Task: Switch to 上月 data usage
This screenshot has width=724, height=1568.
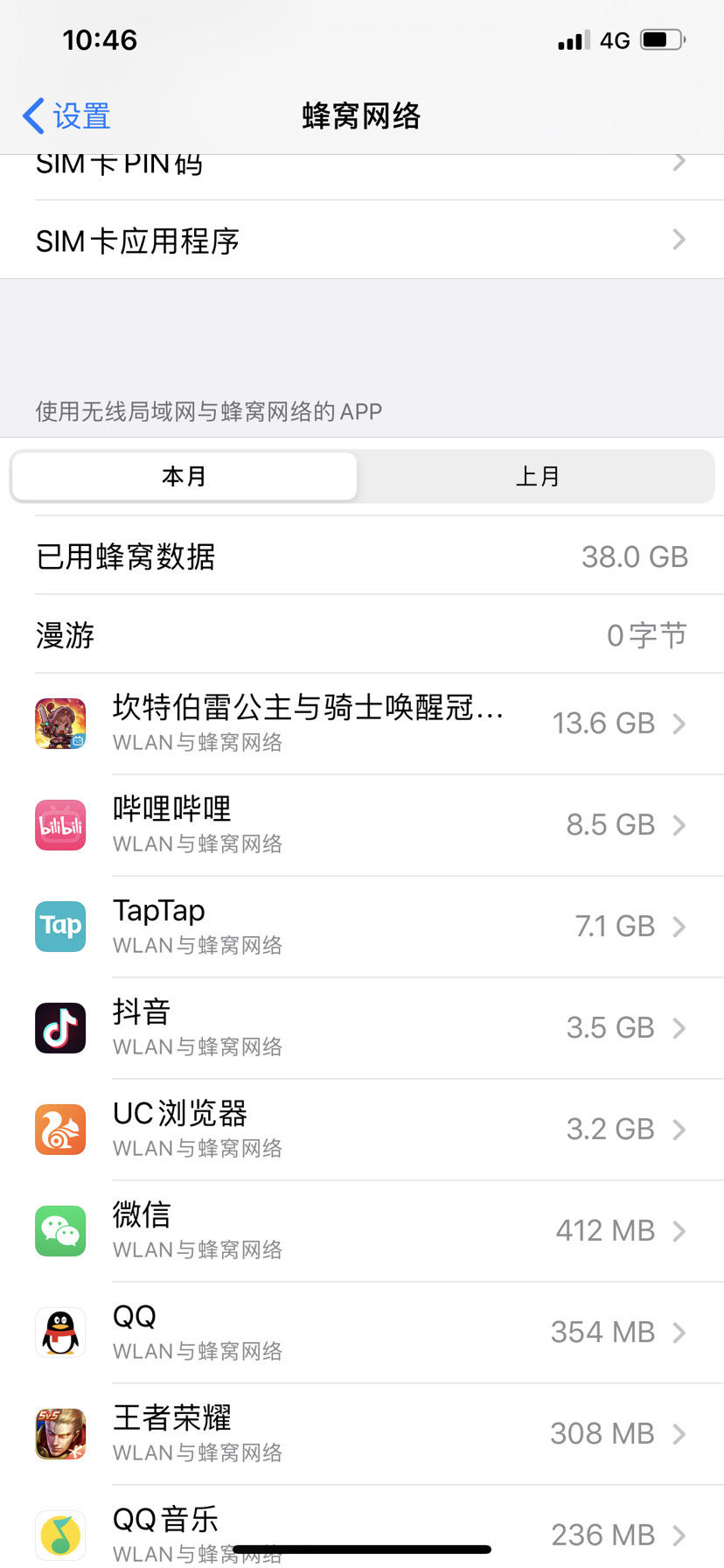Action: (537, 476)
